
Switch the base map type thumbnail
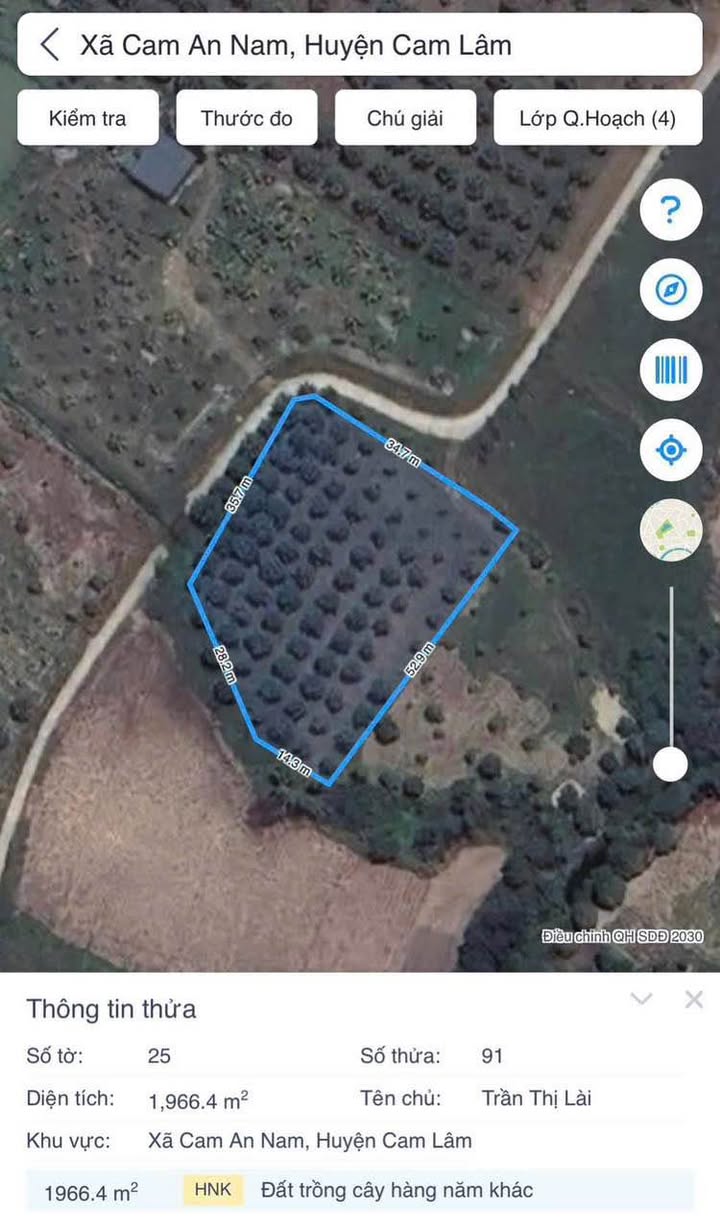tap(671, 530)
